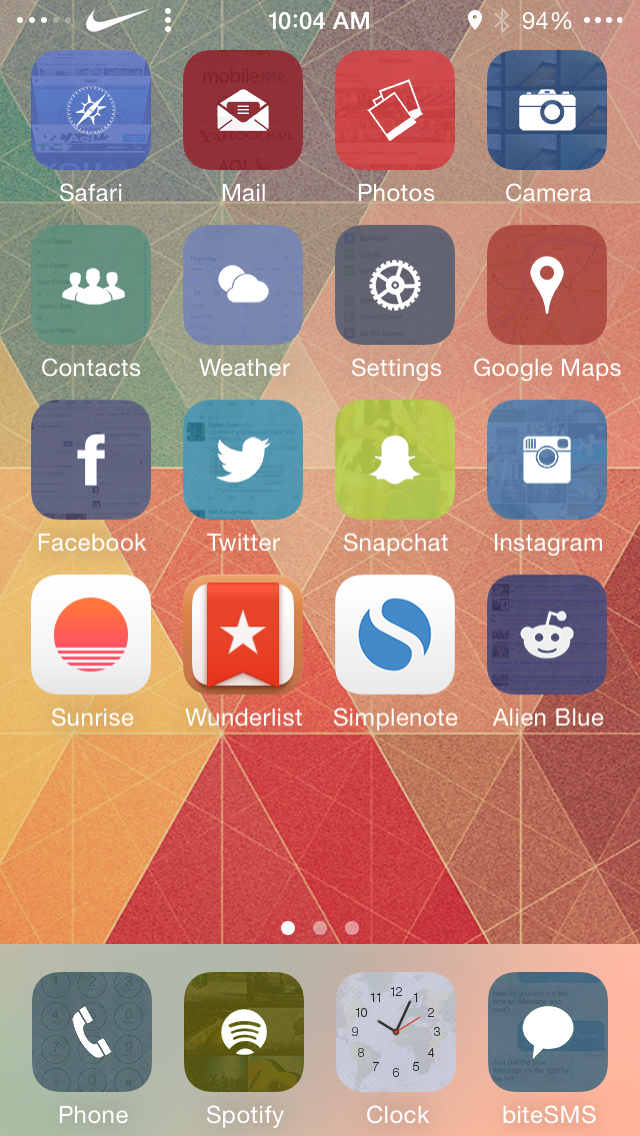Launch the Camera app
Screen dimensions: 640x1136
(547, 110)
